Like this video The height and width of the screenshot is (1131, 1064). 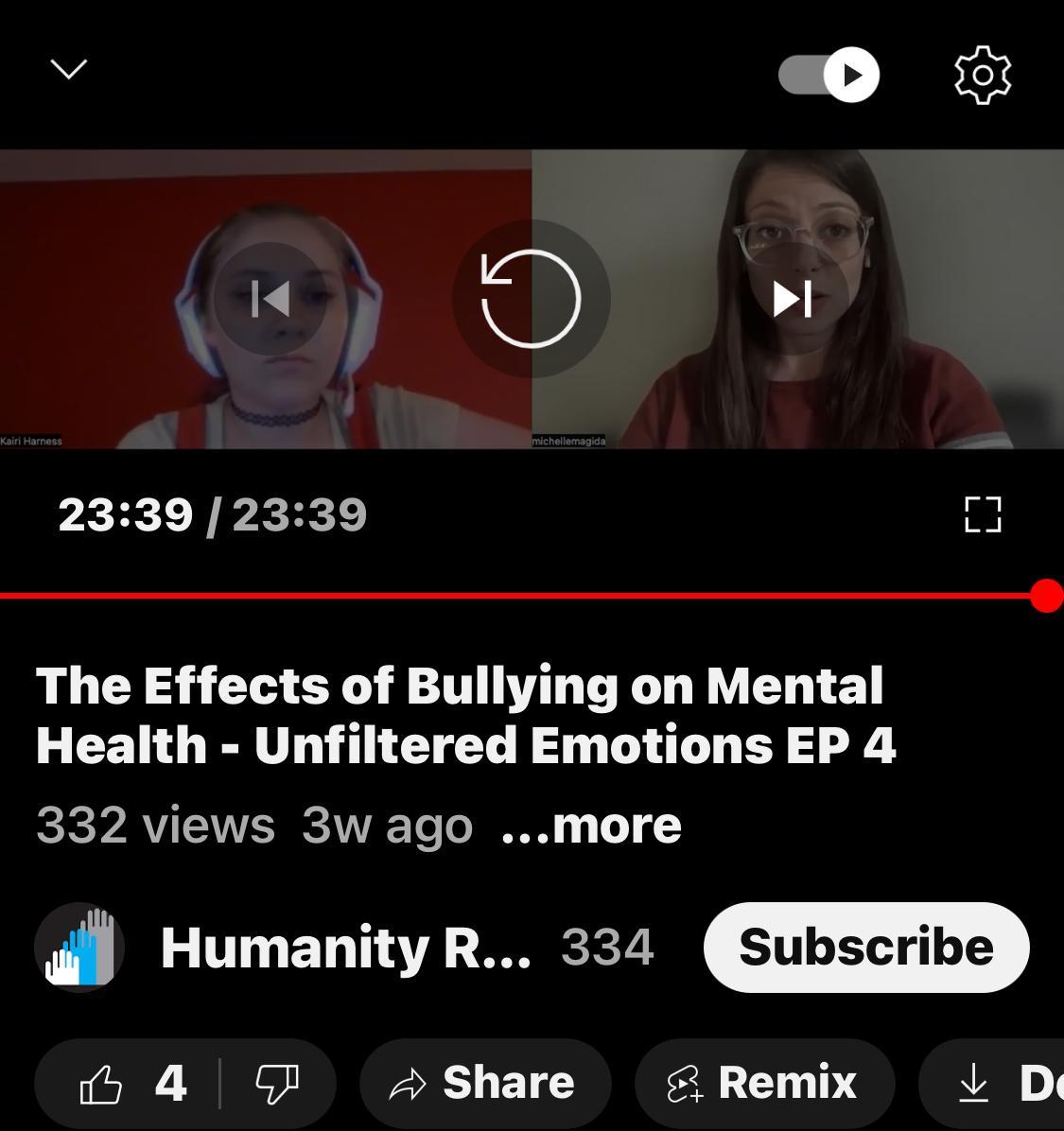pos(132,1084)
